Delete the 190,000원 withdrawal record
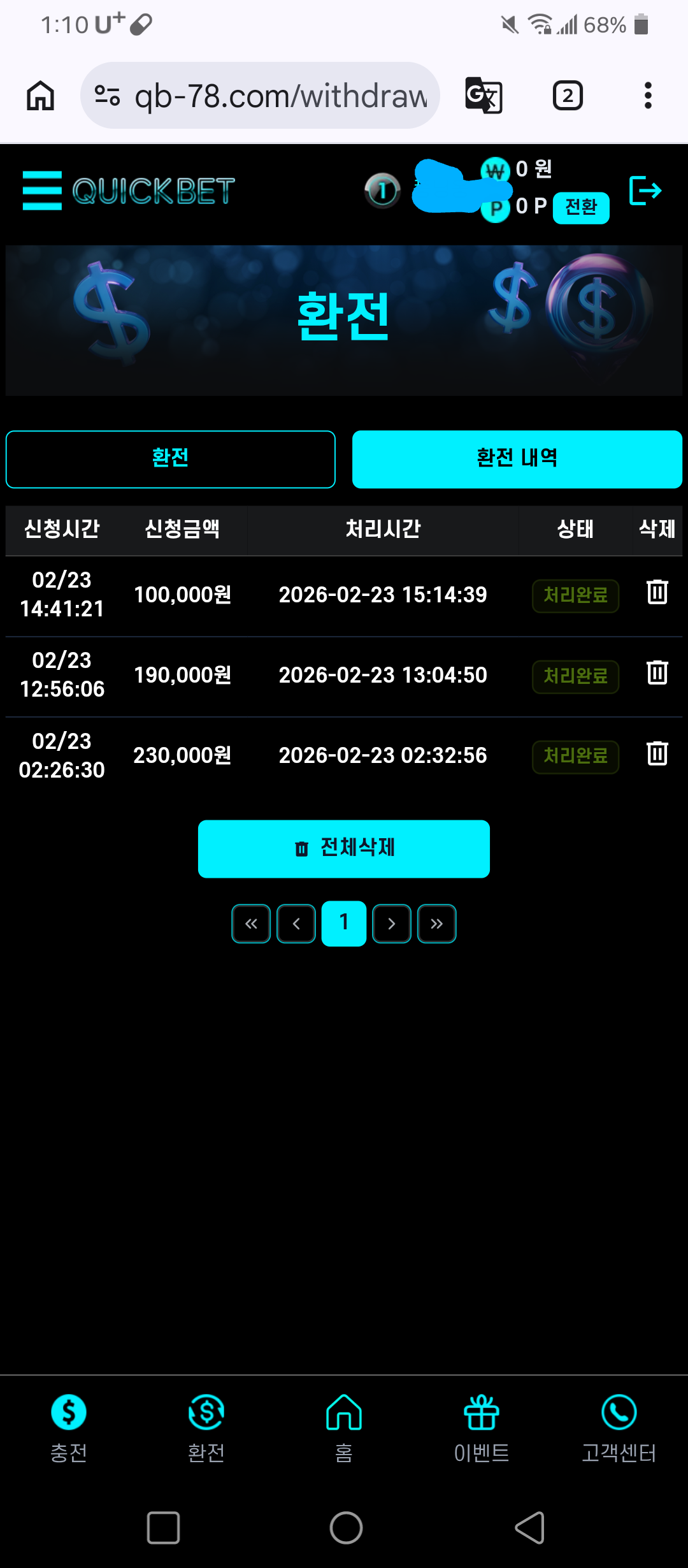 pos(657,673)
